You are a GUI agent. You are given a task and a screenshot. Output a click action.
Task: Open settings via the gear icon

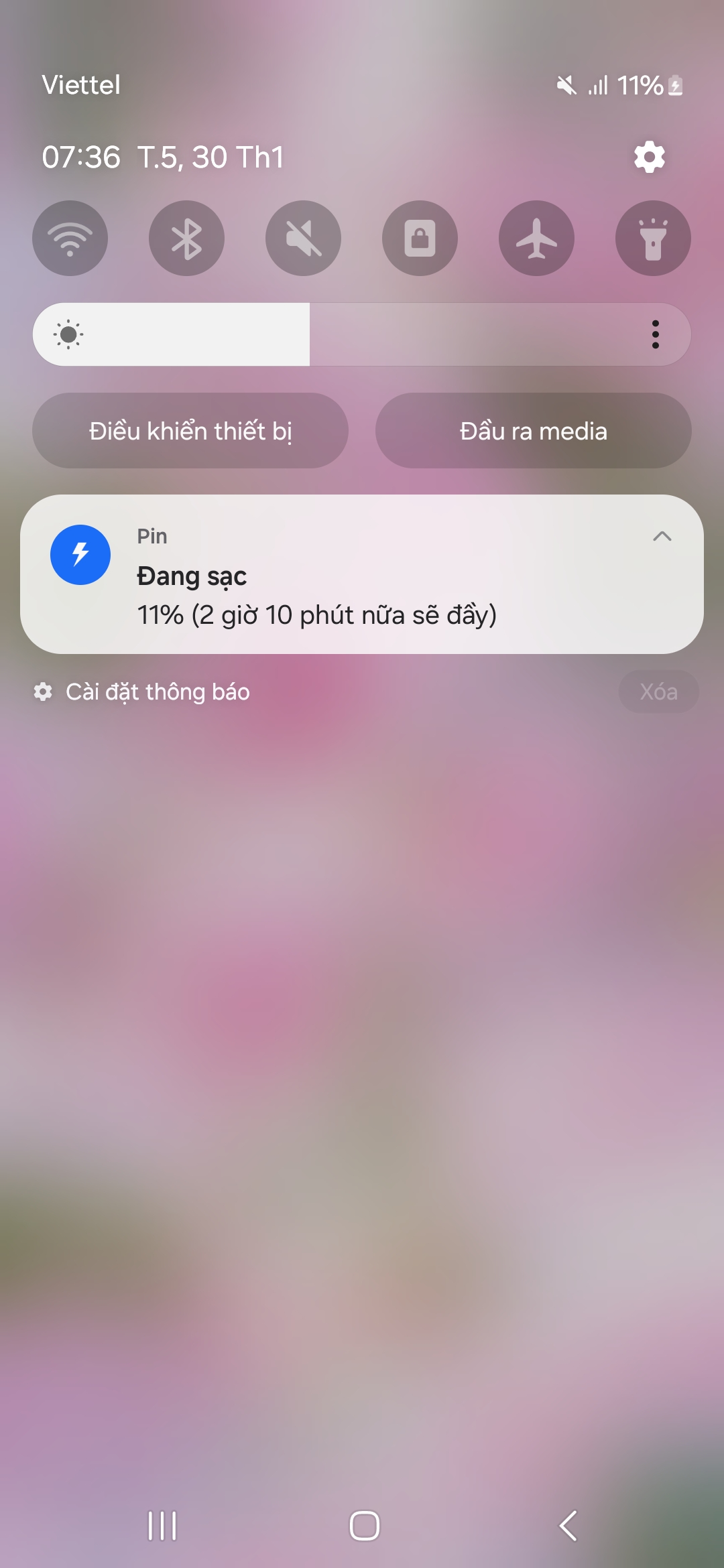point(649,157)
